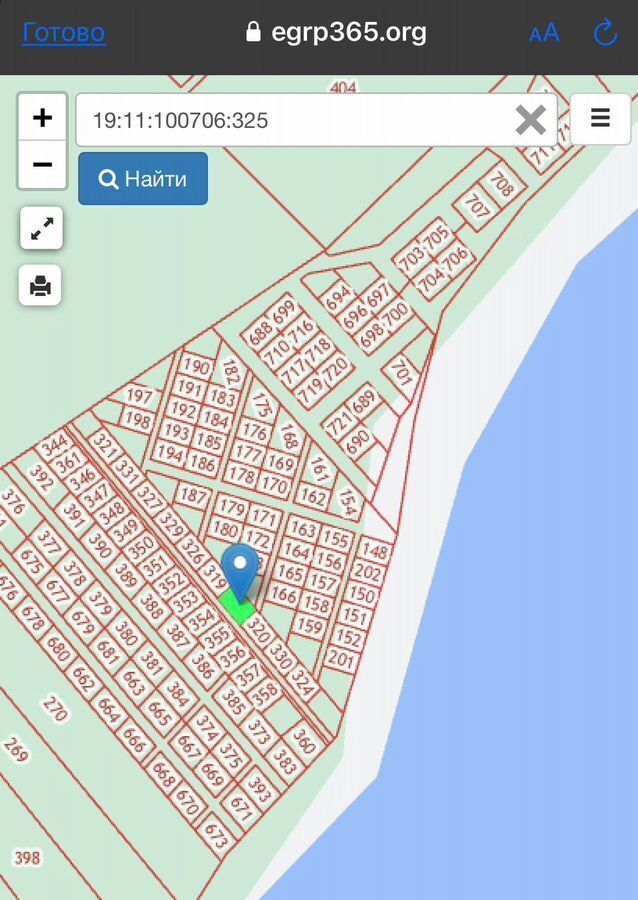Tap the Найти search button

143,179
